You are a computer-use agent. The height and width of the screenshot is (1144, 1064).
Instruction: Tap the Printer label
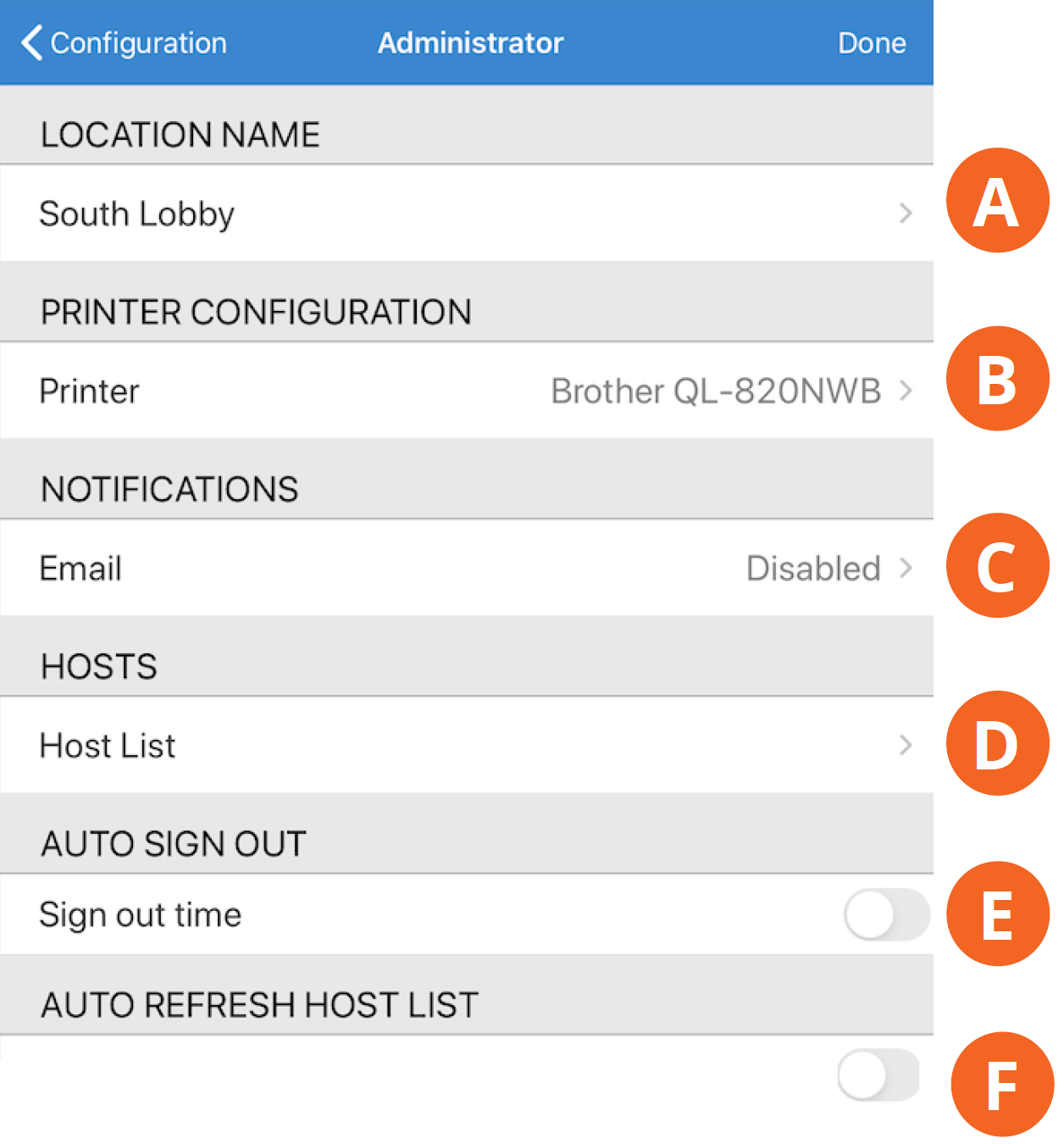pyautogui.click(x=88, y=391)
